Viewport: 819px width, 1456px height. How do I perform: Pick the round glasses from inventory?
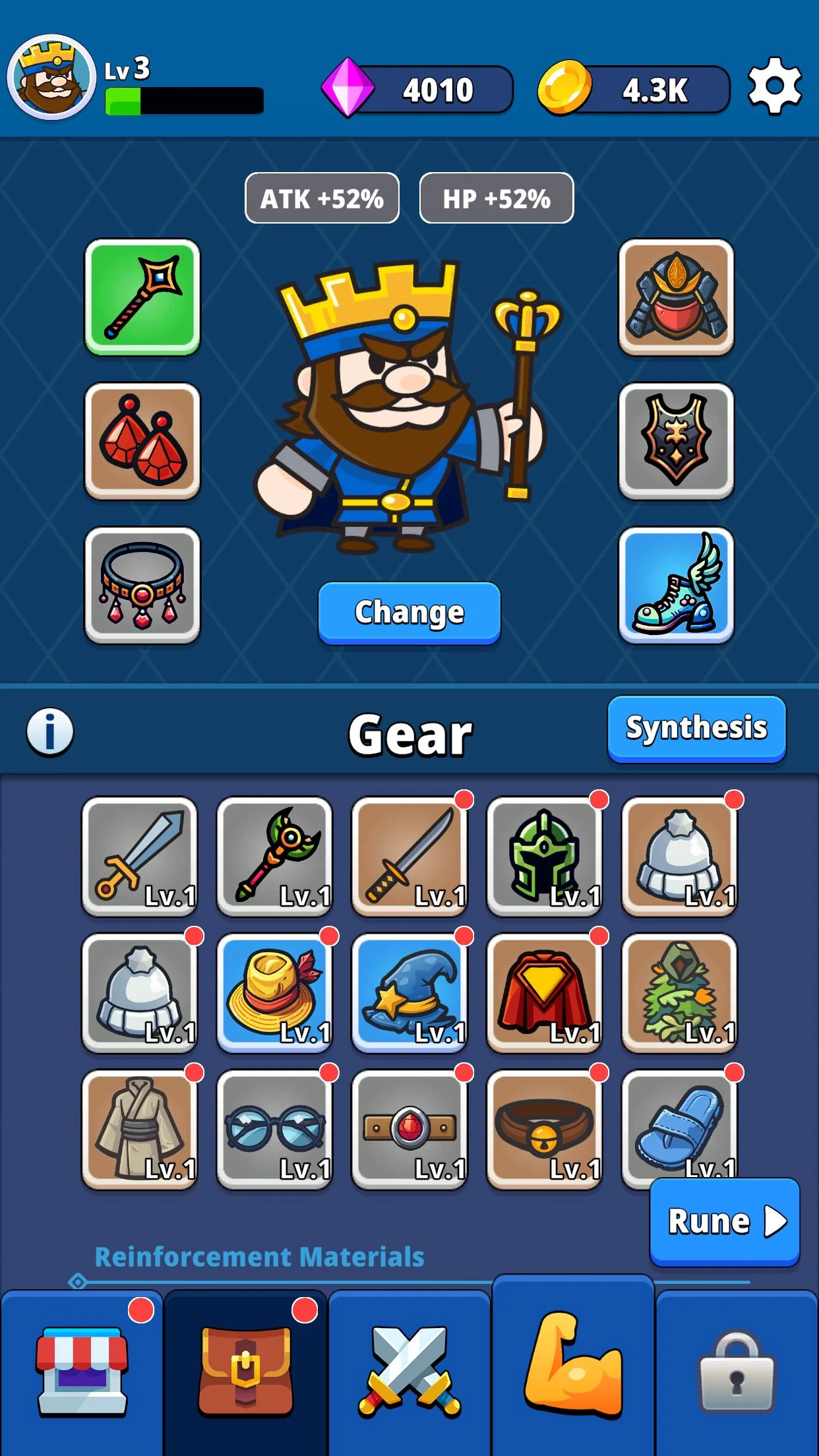click(x=274, y=1129)
